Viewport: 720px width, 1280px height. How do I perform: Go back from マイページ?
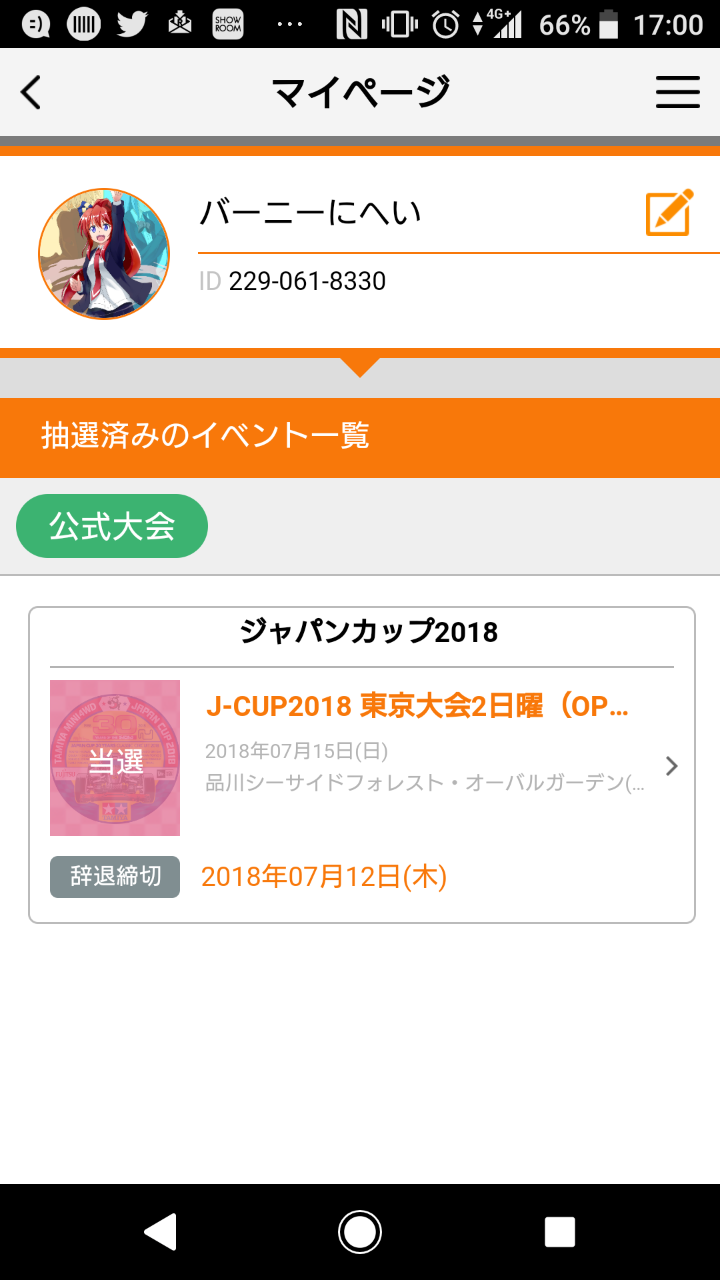tap(32, 93)
